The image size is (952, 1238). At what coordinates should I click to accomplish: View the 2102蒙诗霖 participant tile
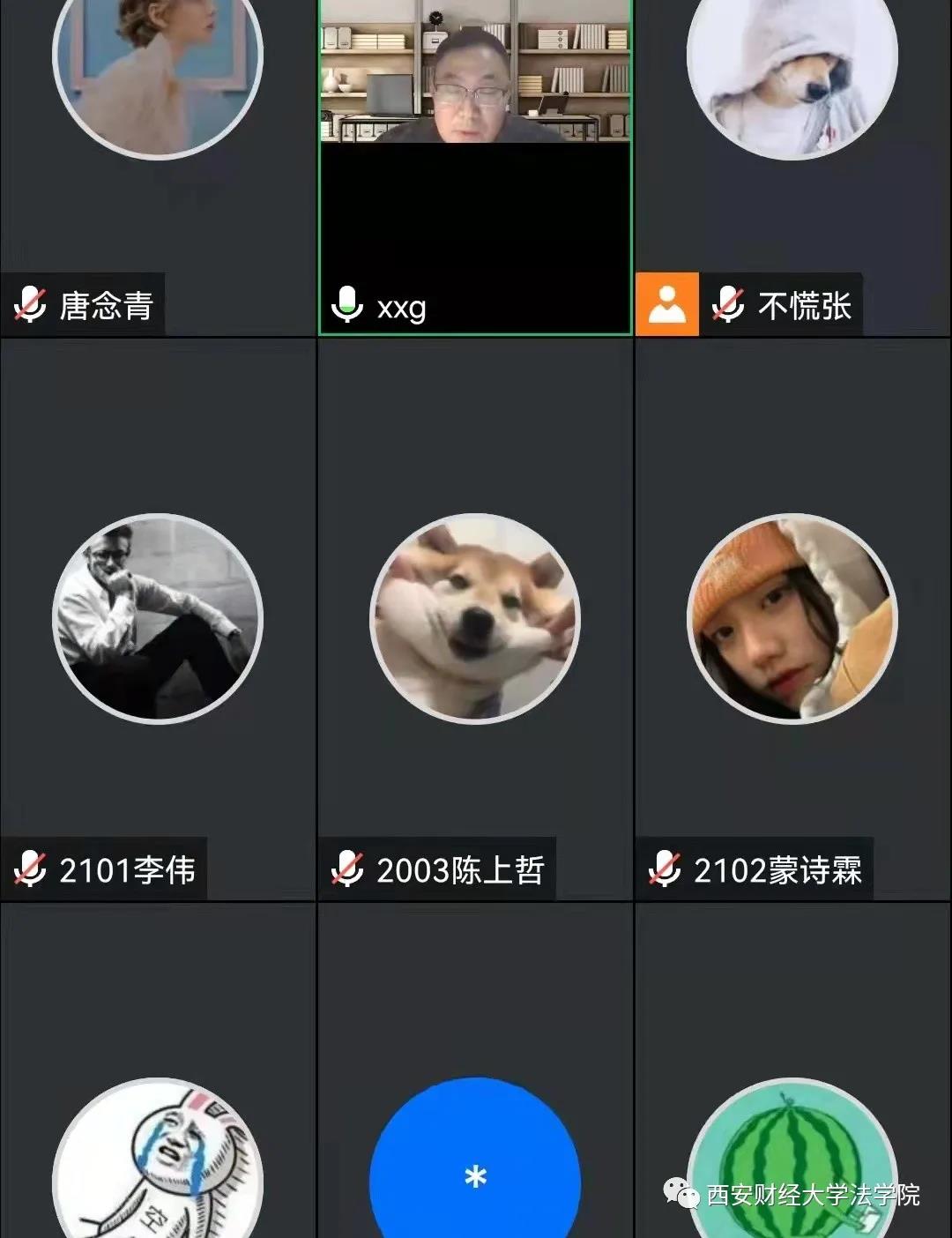tap(792, 619)
